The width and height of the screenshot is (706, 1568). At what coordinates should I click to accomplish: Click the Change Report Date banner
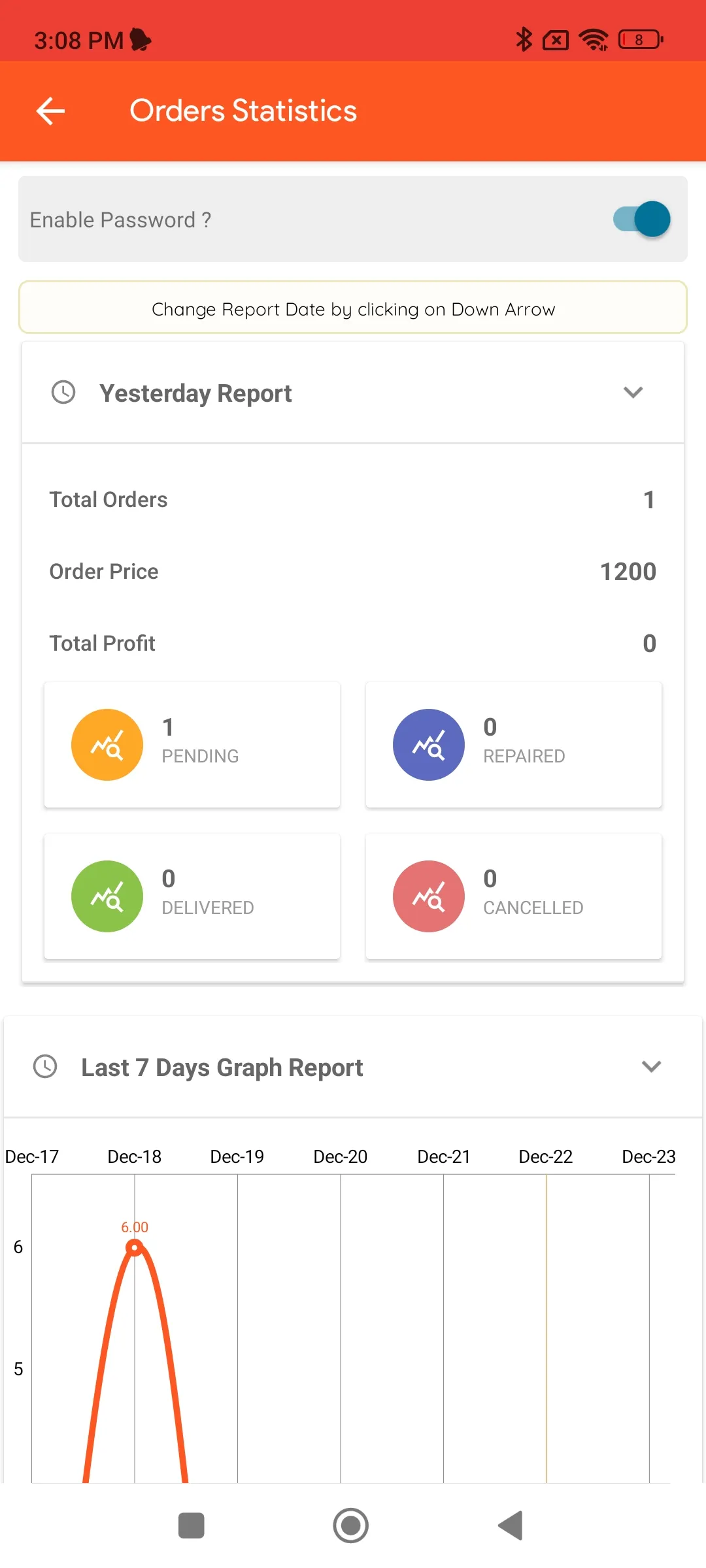[353, 308]
